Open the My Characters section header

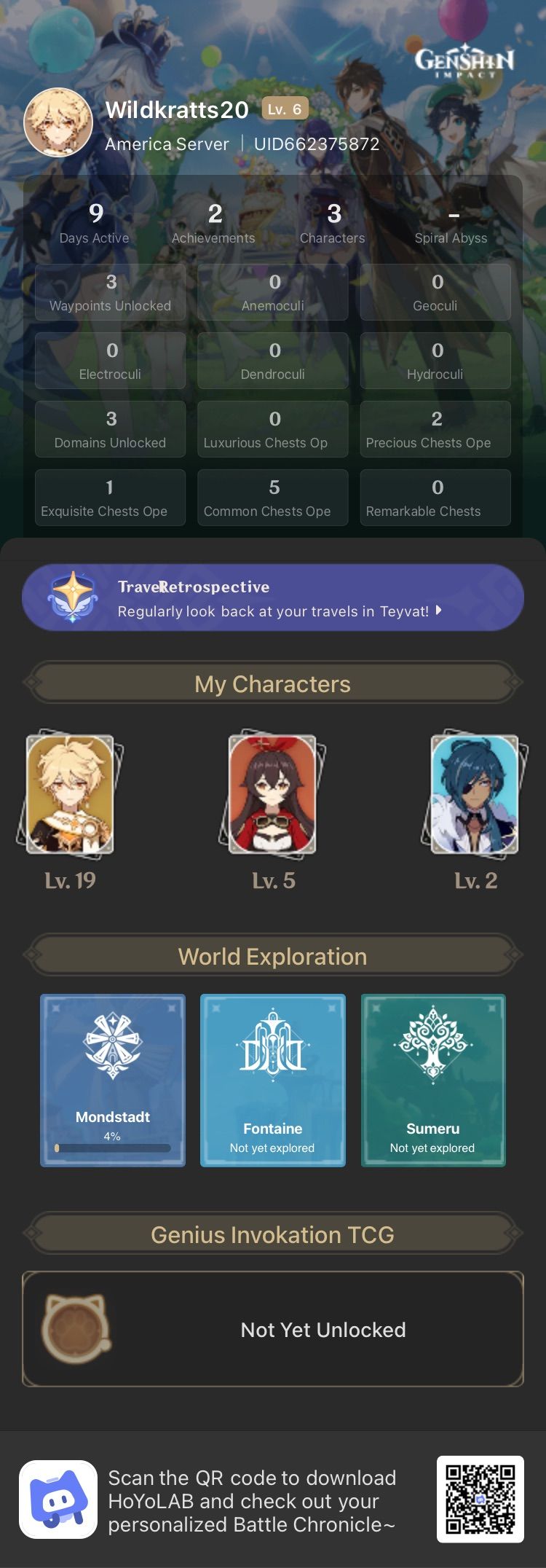[272, 683]
